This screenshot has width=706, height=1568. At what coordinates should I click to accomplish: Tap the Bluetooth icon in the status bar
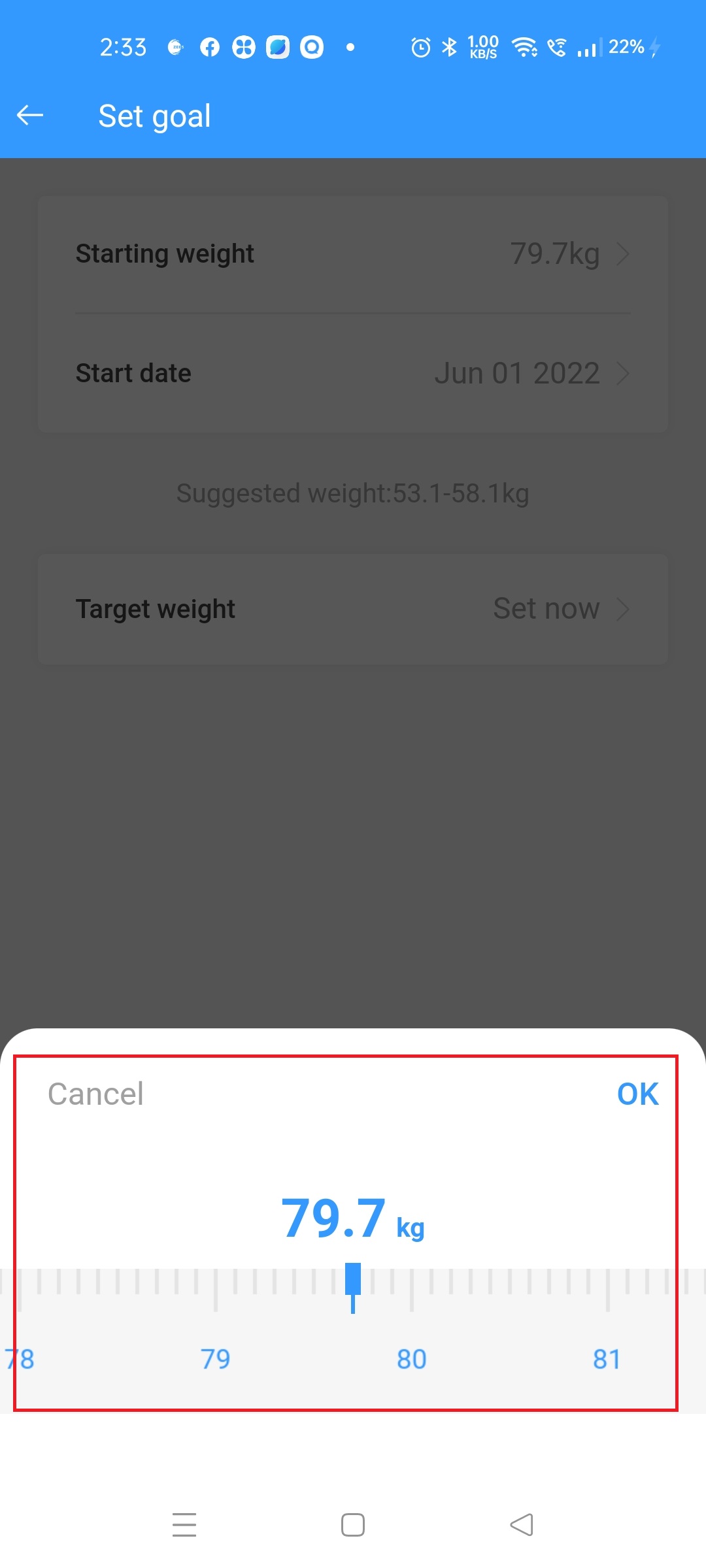pyautogui.click(x=448, y=46)
